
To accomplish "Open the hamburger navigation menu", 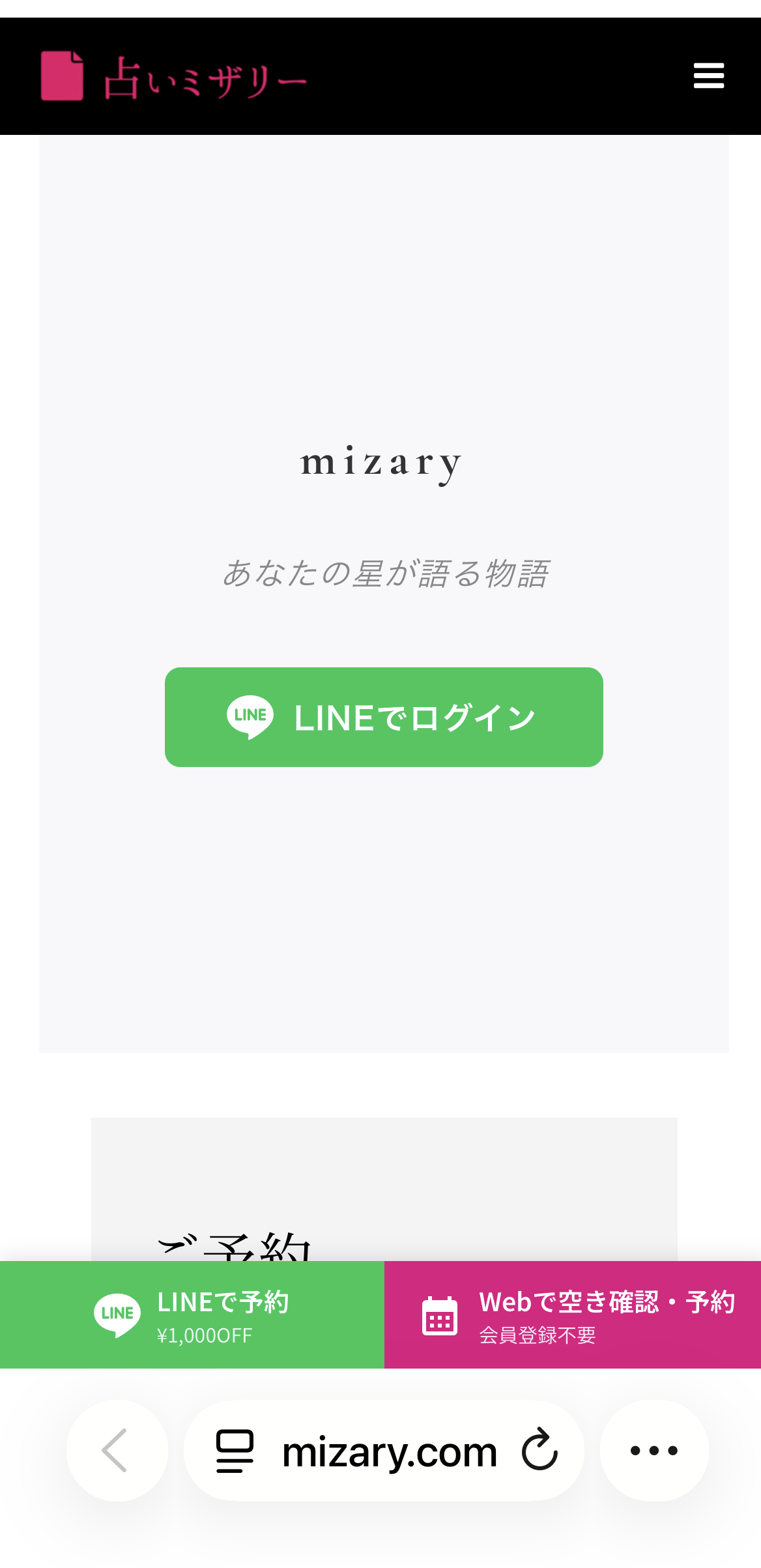I will (x=708, y=76).
